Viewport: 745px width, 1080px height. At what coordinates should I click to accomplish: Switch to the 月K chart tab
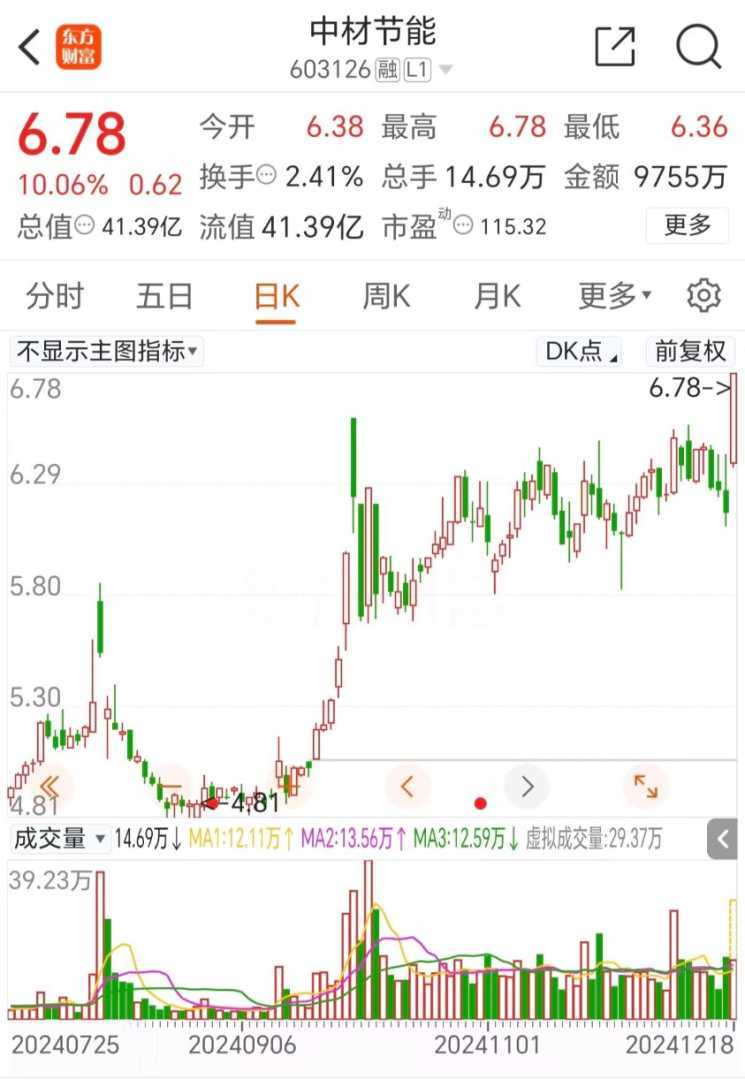coord(497,296)
